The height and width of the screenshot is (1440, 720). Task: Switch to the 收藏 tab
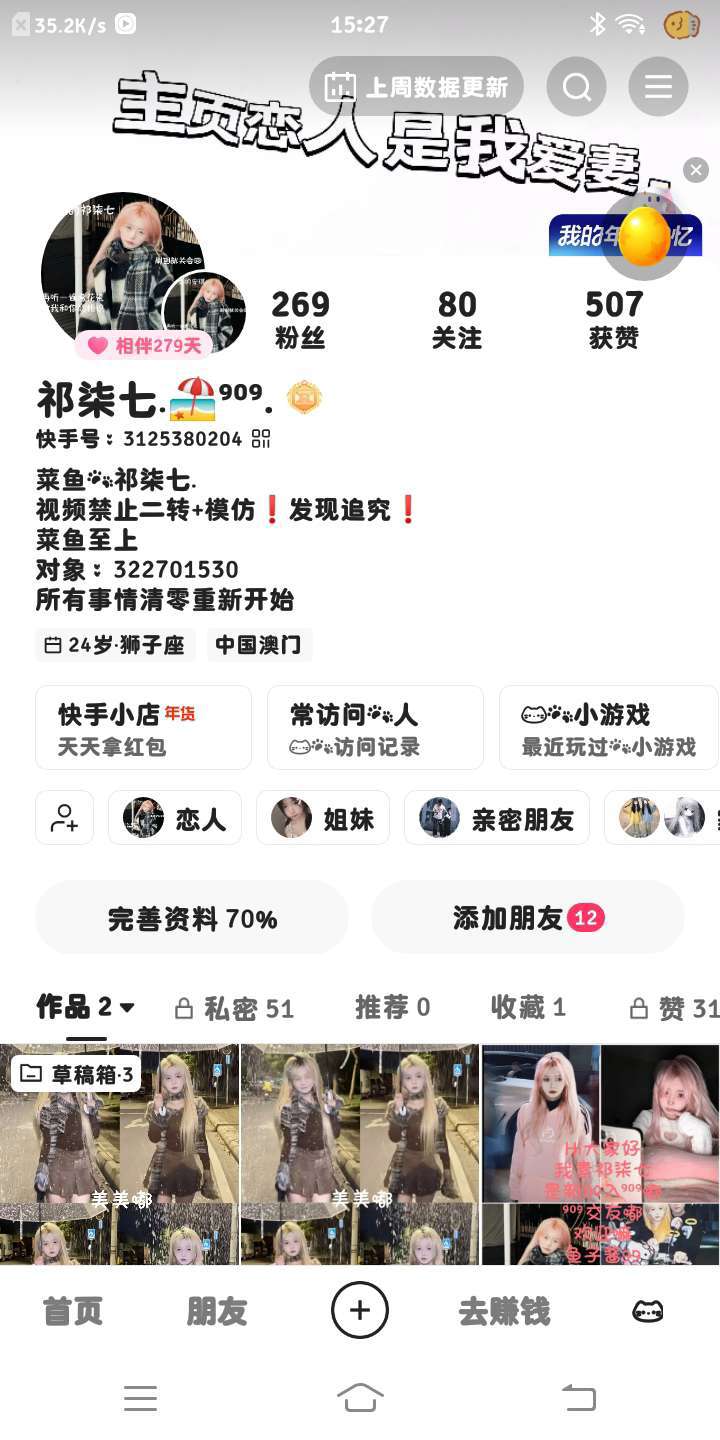(x=528, y=1008)
